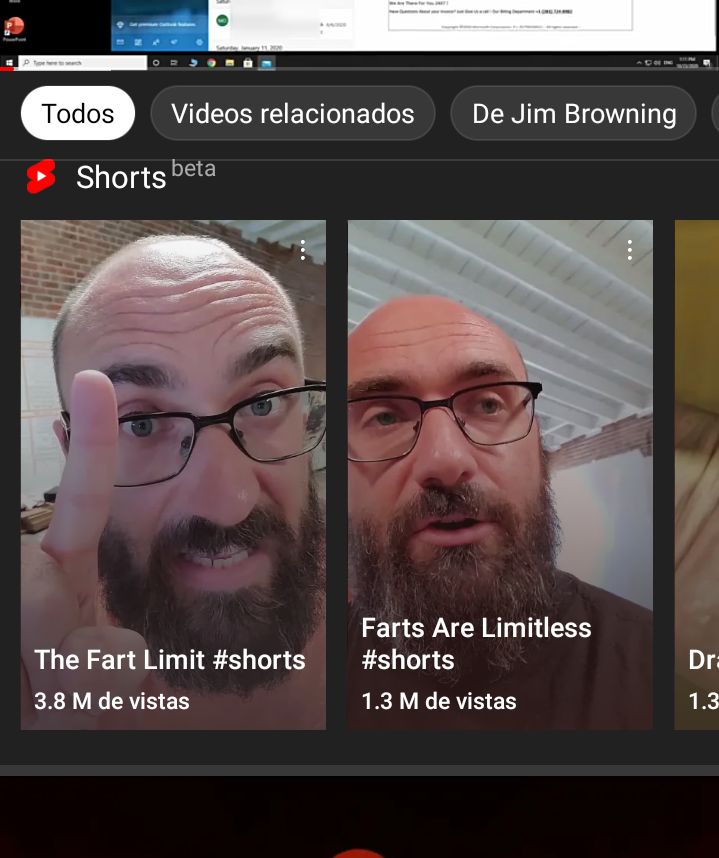Filter by Videos relacionados
Viewport: 719px width, 858px height.
[x=292, y=113]
